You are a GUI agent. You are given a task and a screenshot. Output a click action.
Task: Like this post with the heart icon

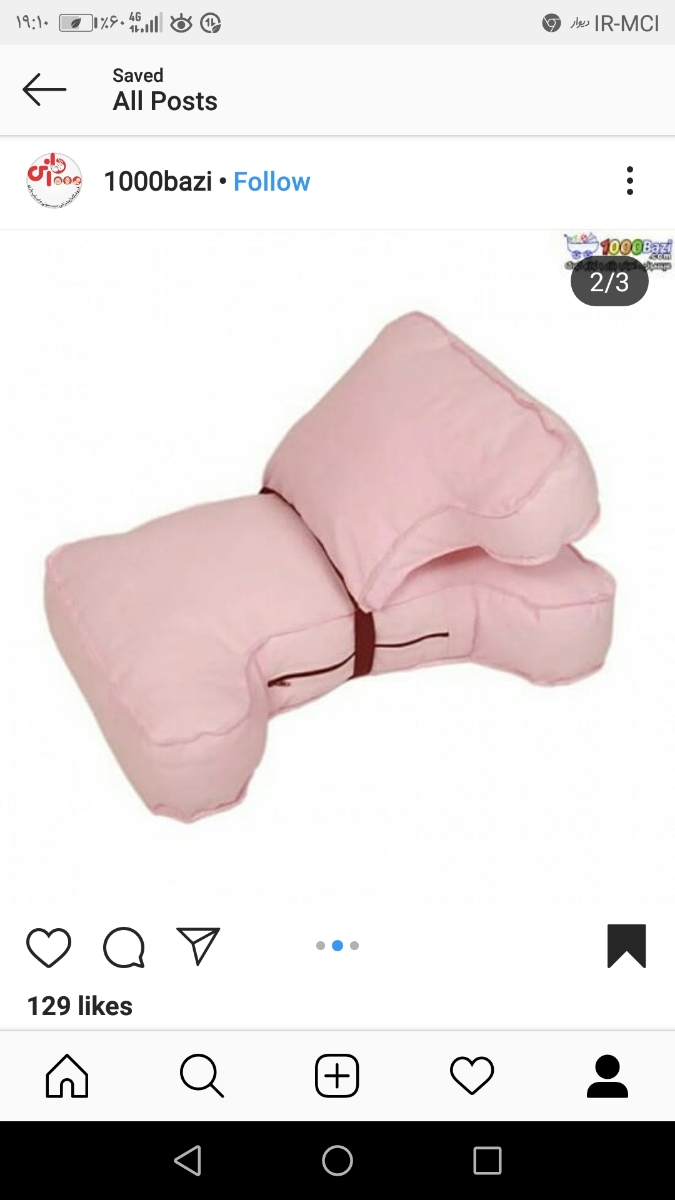click(48, 946)
